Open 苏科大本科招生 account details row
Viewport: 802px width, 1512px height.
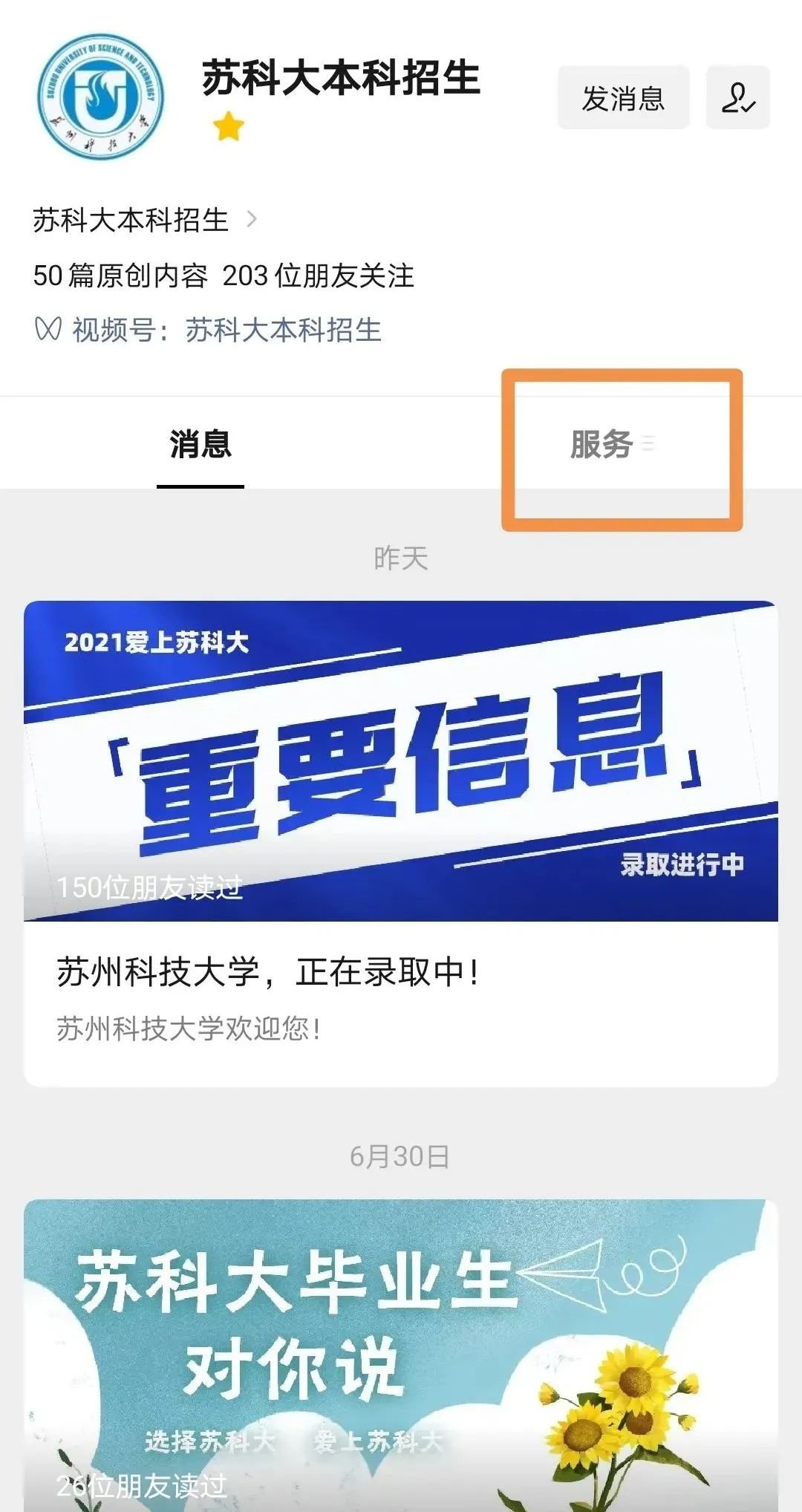[x=145, y=220]
